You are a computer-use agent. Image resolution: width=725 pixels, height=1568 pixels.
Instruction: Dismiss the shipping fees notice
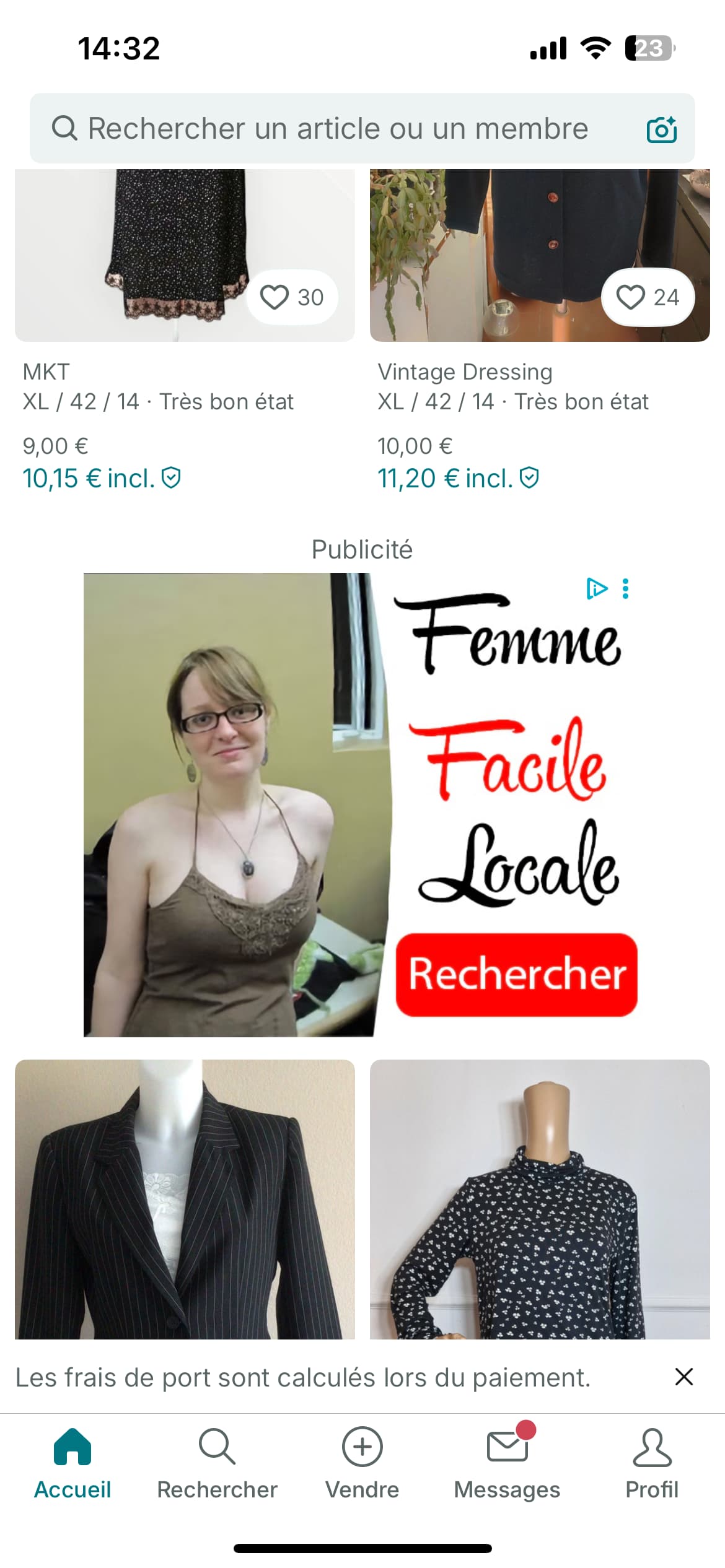click(x=684, y=1377)
